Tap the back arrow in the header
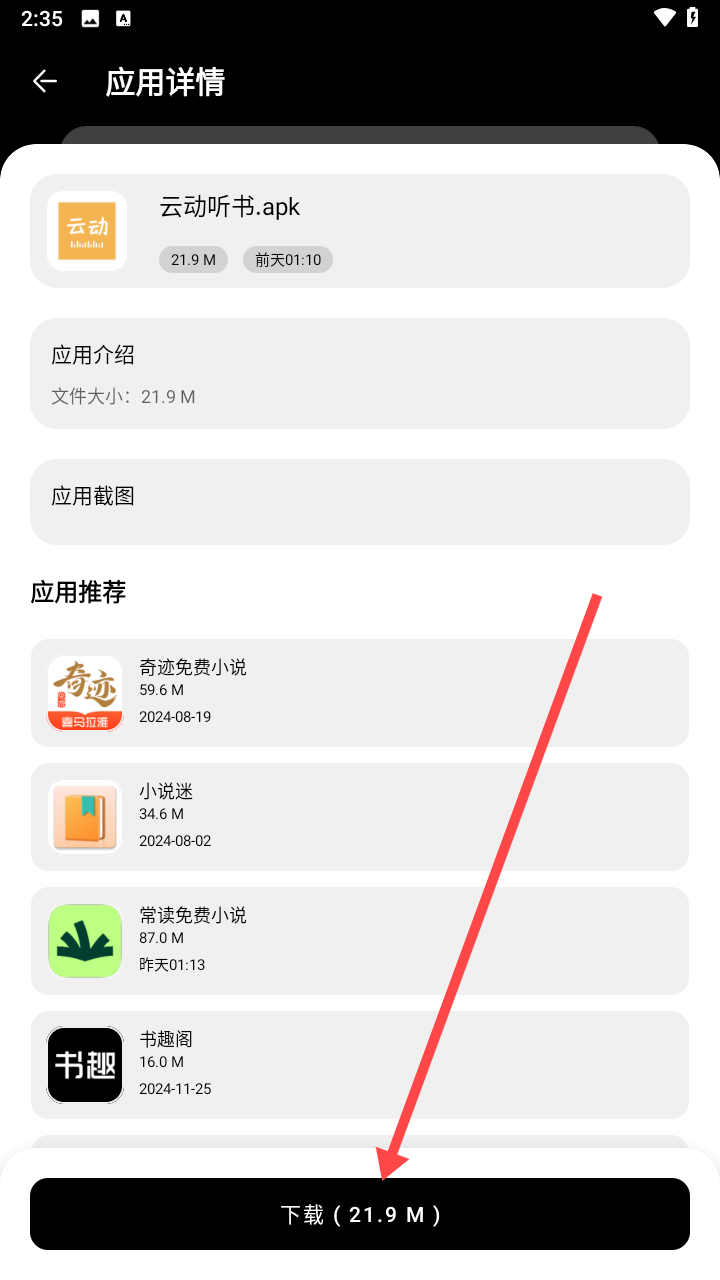Viewport: 720px width, 1280px height. (44, 81)
